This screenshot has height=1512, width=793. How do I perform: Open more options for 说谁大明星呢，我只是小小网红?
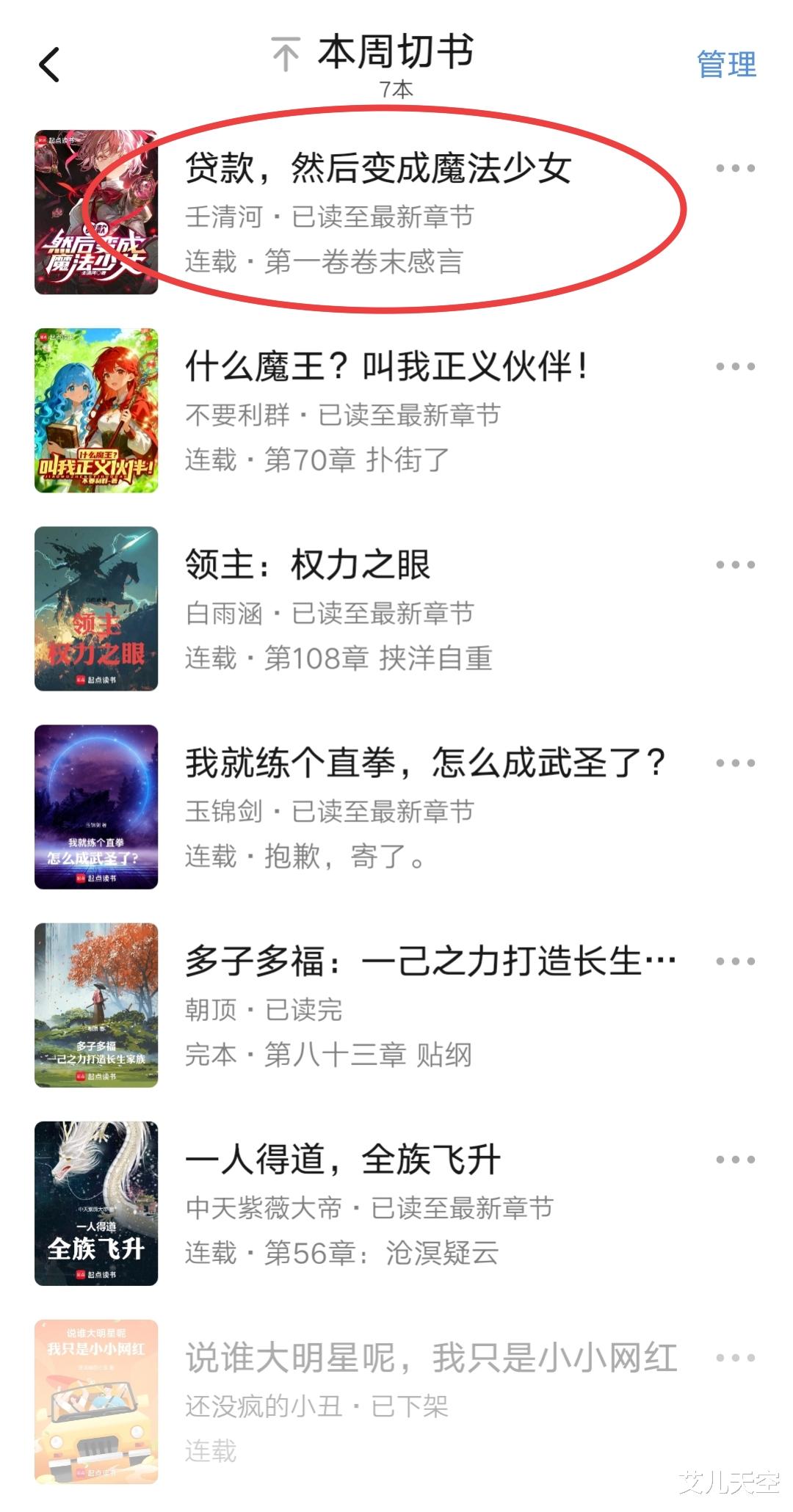click(735, 1358)
